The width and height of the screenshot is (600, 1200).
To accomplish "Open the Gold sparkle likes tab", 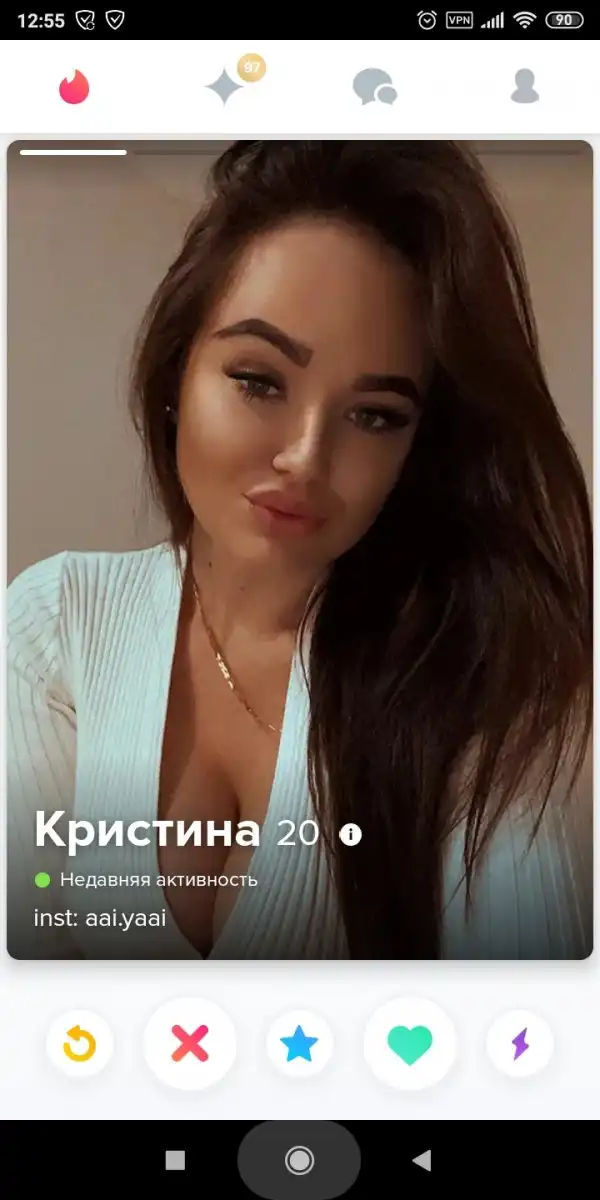I will 226,88.
